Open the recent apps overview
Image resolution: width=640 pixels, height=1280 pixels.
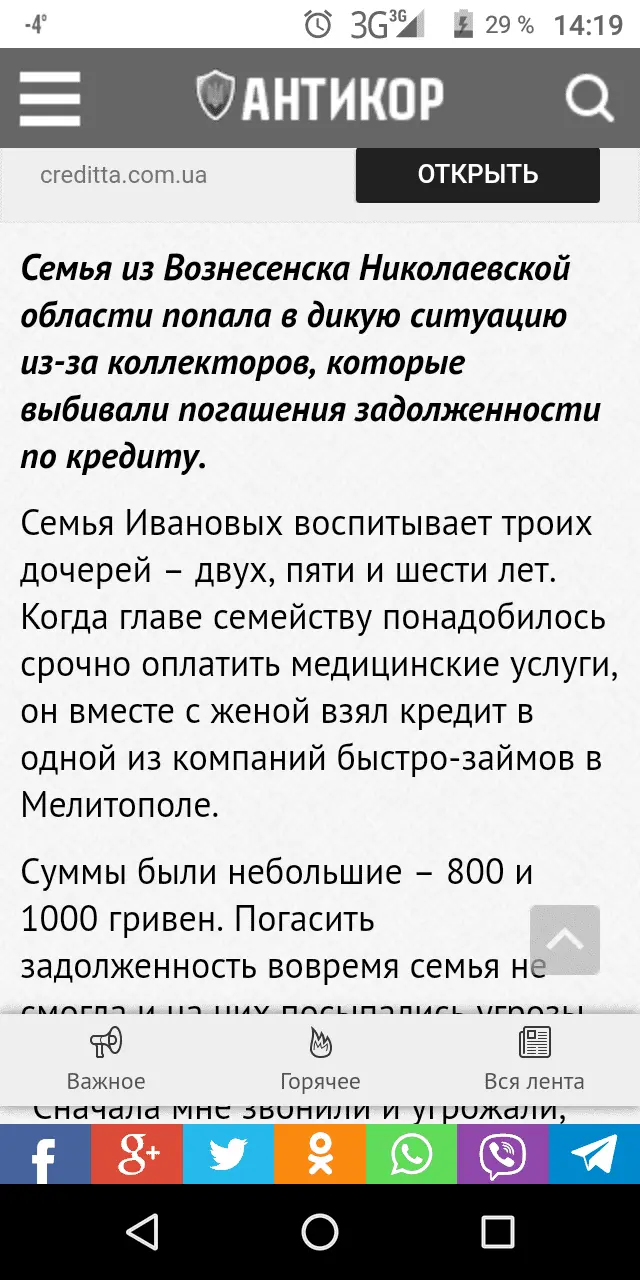click(497, 1232)
